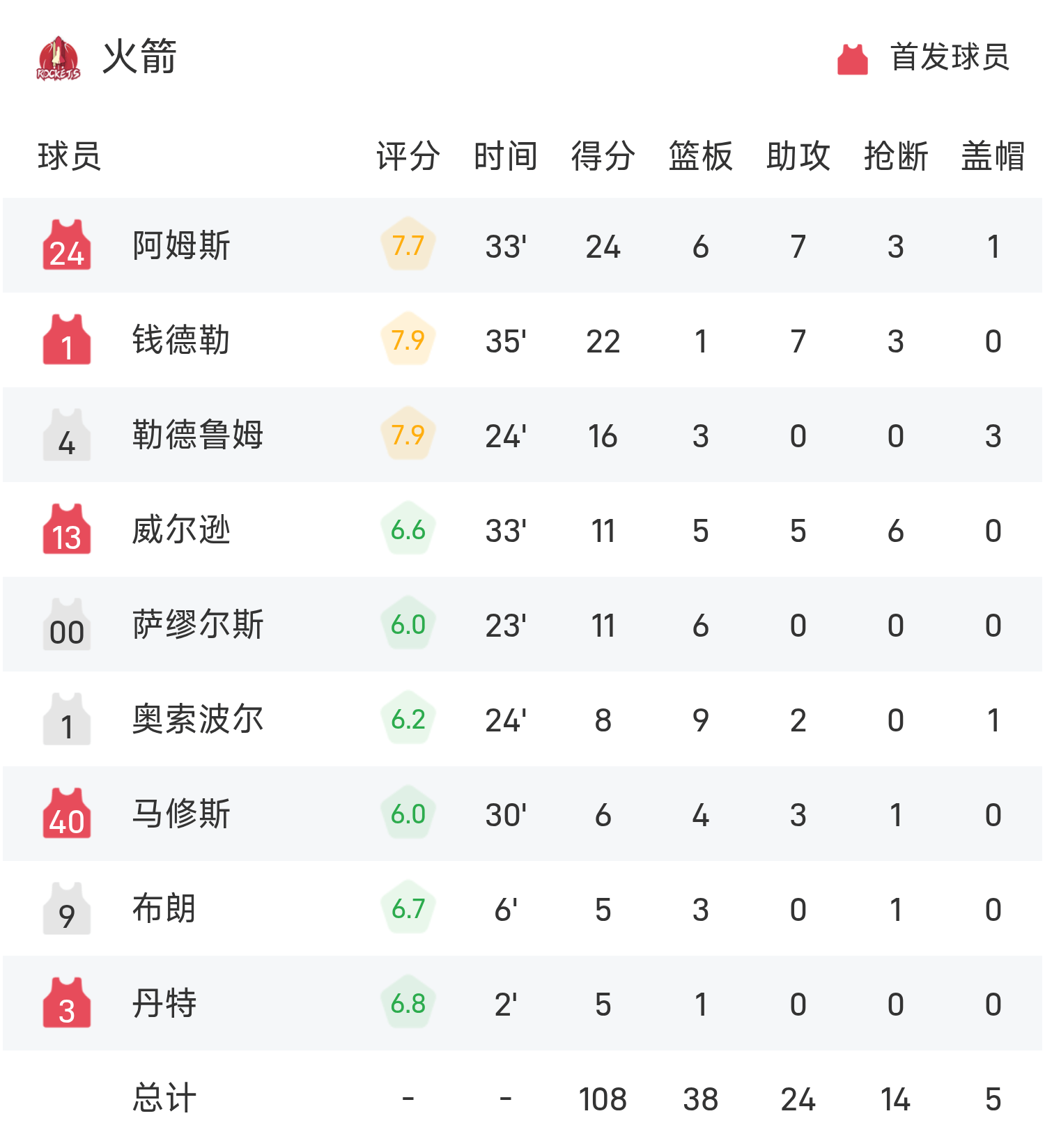Open player 阿姆斯's stats row

(x=181, y=246)
